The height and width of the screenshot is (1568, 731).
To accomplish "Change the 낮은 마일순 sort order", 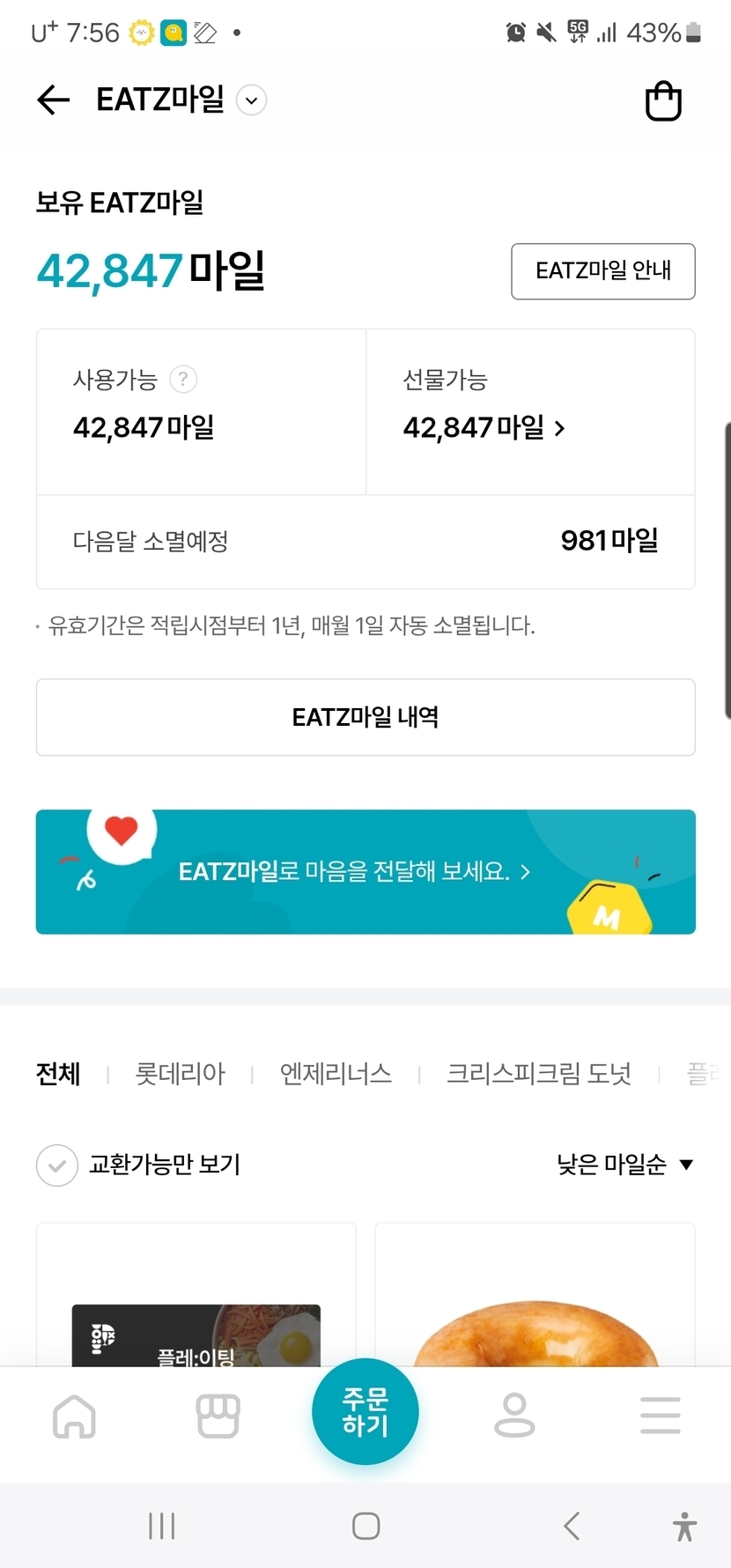I will pyautogui.click(x=624, y=1165).
